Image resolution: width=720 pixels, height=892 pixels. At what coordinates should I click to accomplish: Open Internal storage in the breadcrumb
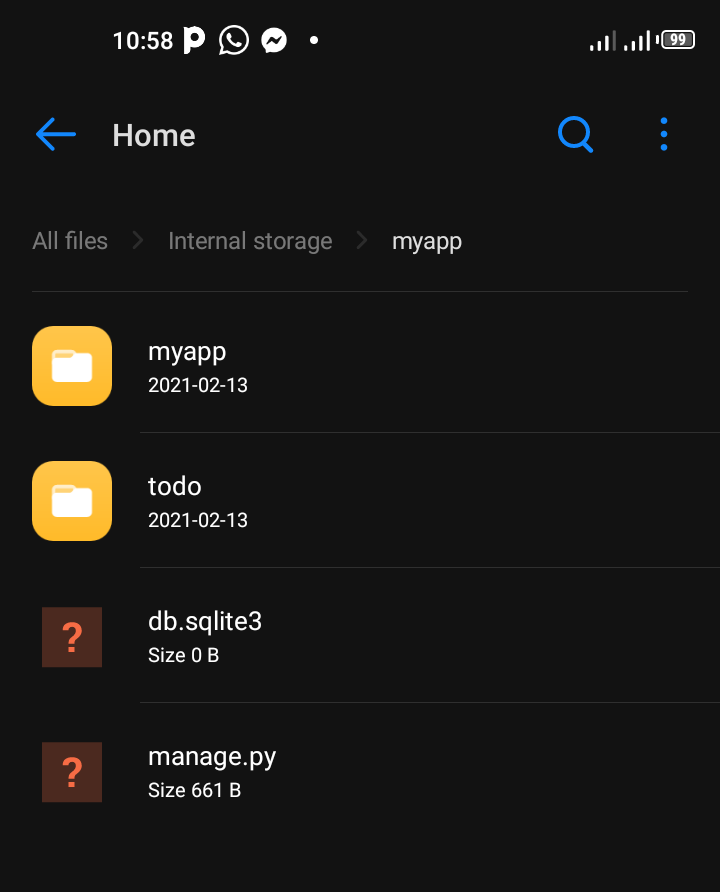coord(250,240)
